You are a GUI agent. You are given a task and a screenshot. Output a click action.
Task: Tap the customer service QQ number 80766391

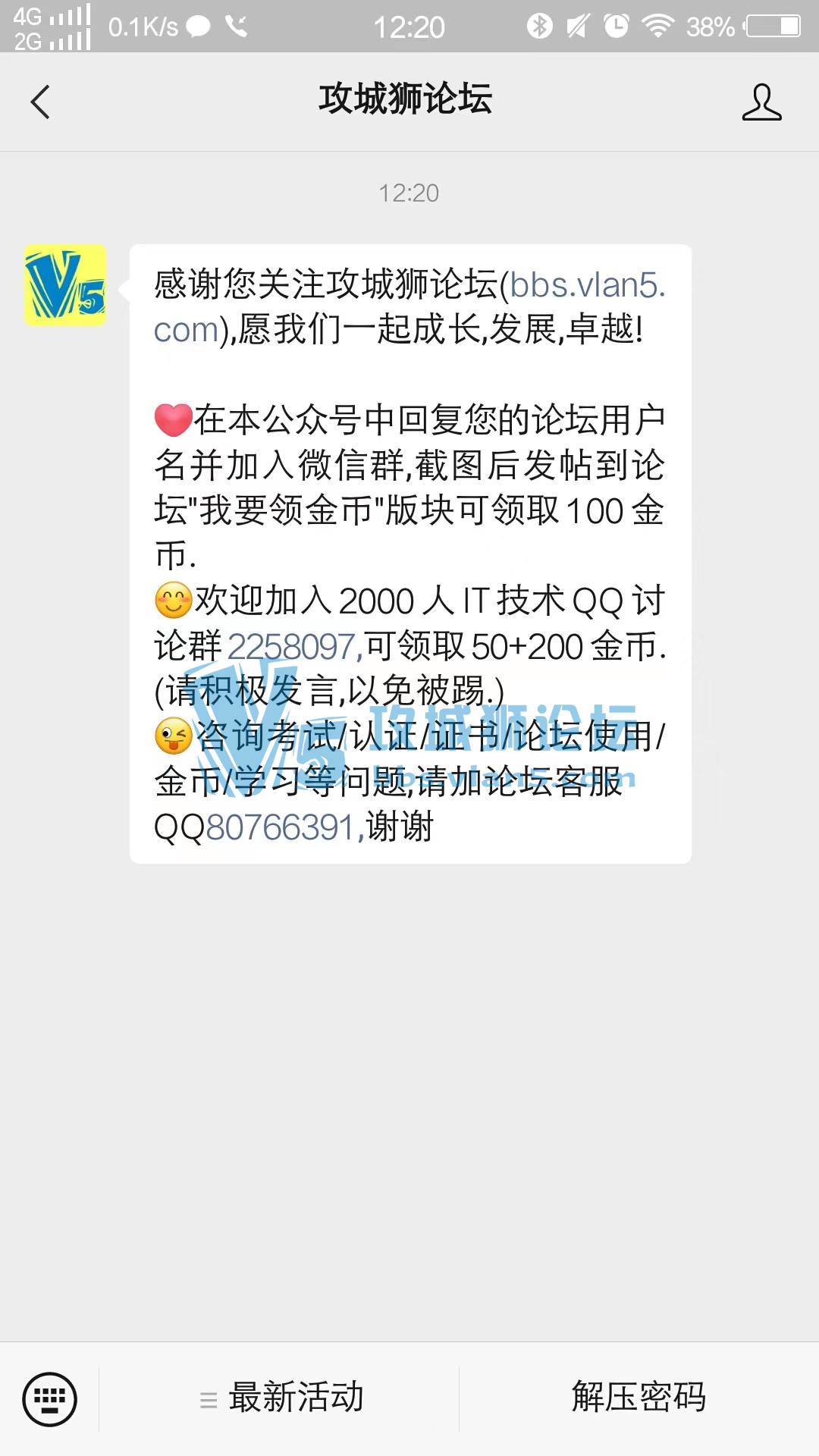[281, 827]
